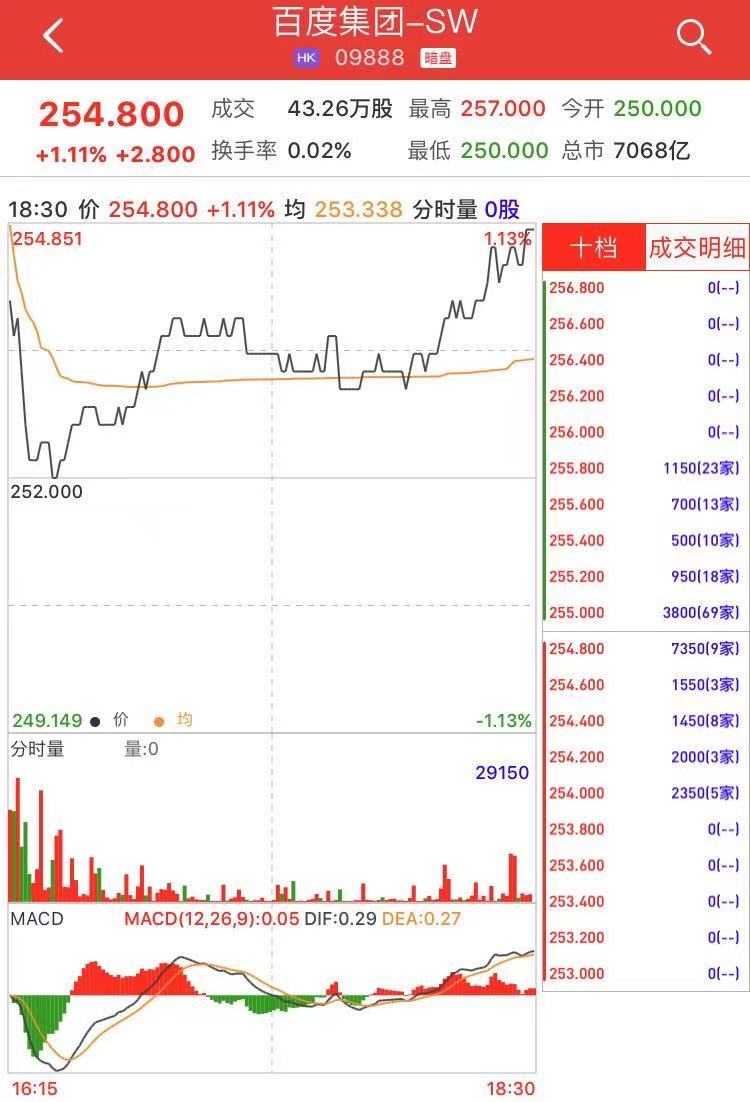Go back using the top-left arrow
This screenshot has width=750, height=1102.
click(54, 37)
